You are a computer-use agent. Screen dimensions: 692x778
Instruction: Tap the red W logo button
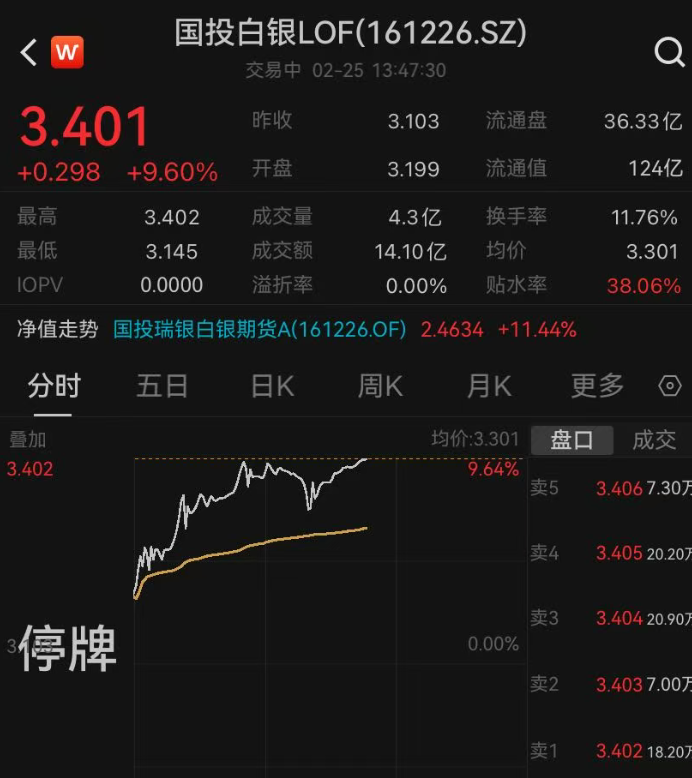click(x=67, y=52)
